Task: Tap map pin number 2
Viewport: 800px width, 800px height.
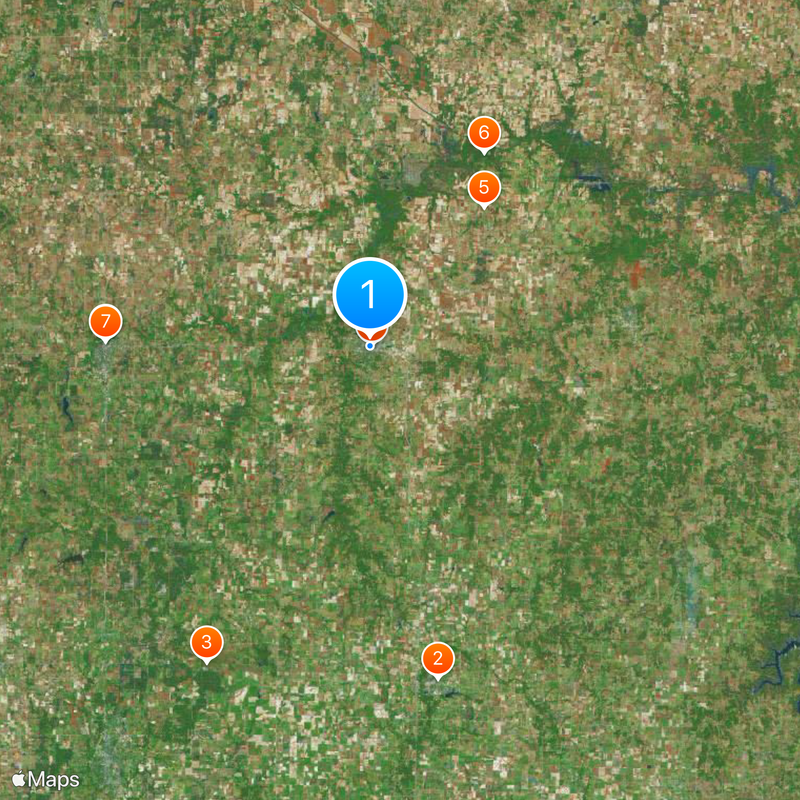Action: pyautogui.click(x=437, y=659)
